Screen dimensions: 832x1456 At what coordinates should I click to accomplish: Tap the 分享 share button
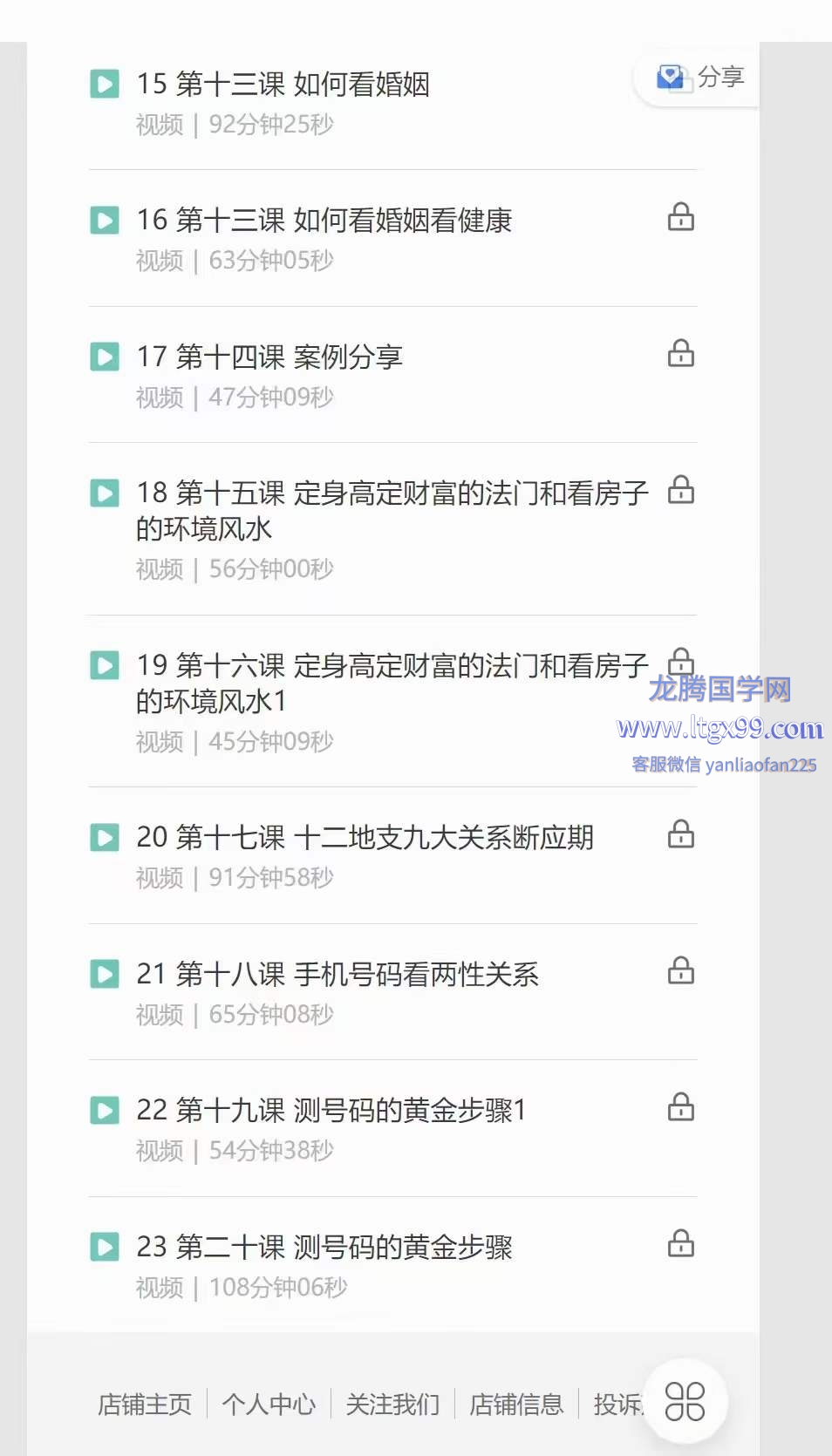pyautogui.click(x=701, y=78)
